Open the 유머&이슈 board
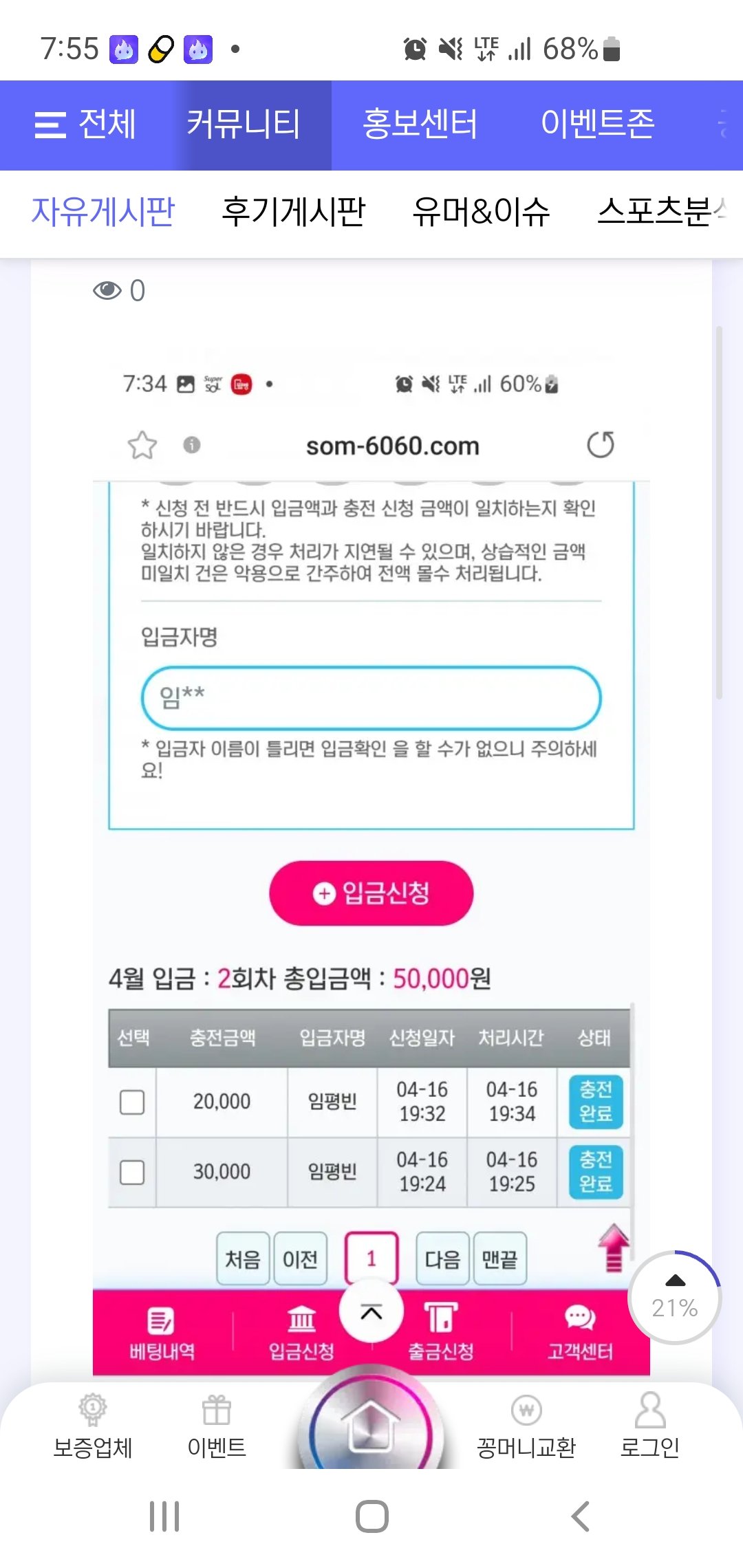The image size is (743, 1568). pyautogui.click(x=481, y=211)
